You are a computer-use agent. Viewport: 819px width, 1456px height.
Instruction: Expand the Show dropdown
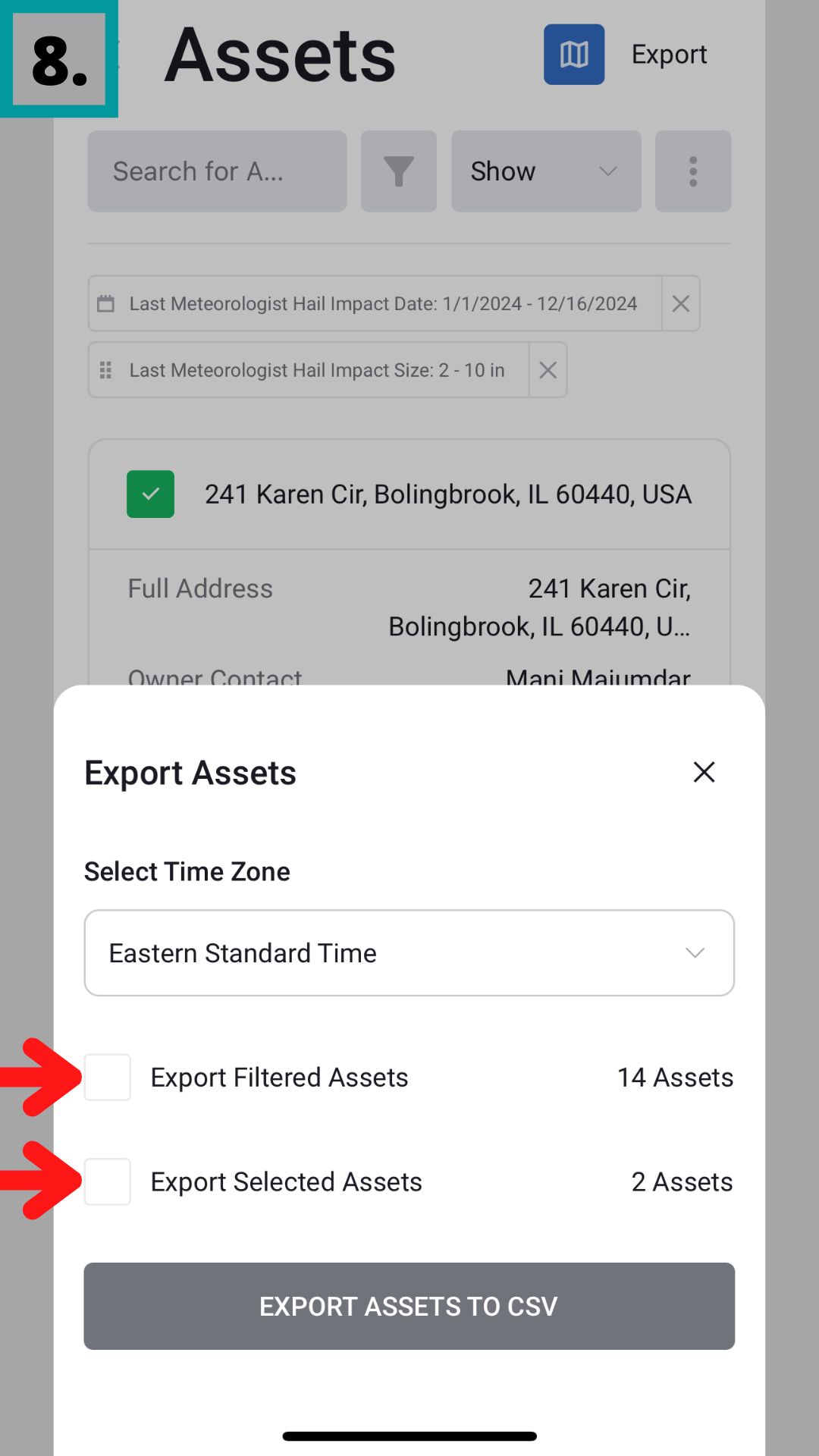coord(546,171)
